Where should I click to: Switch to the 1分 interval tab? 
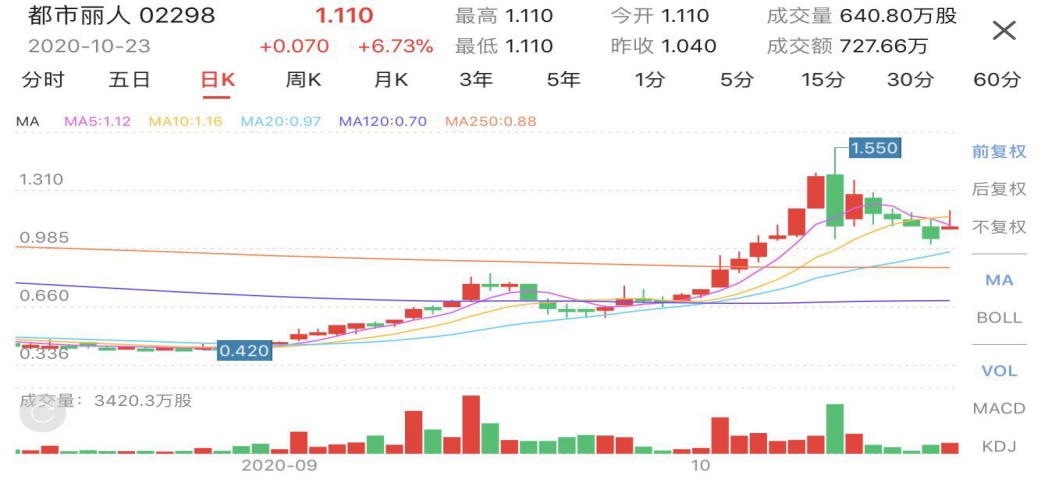[650, 80]
